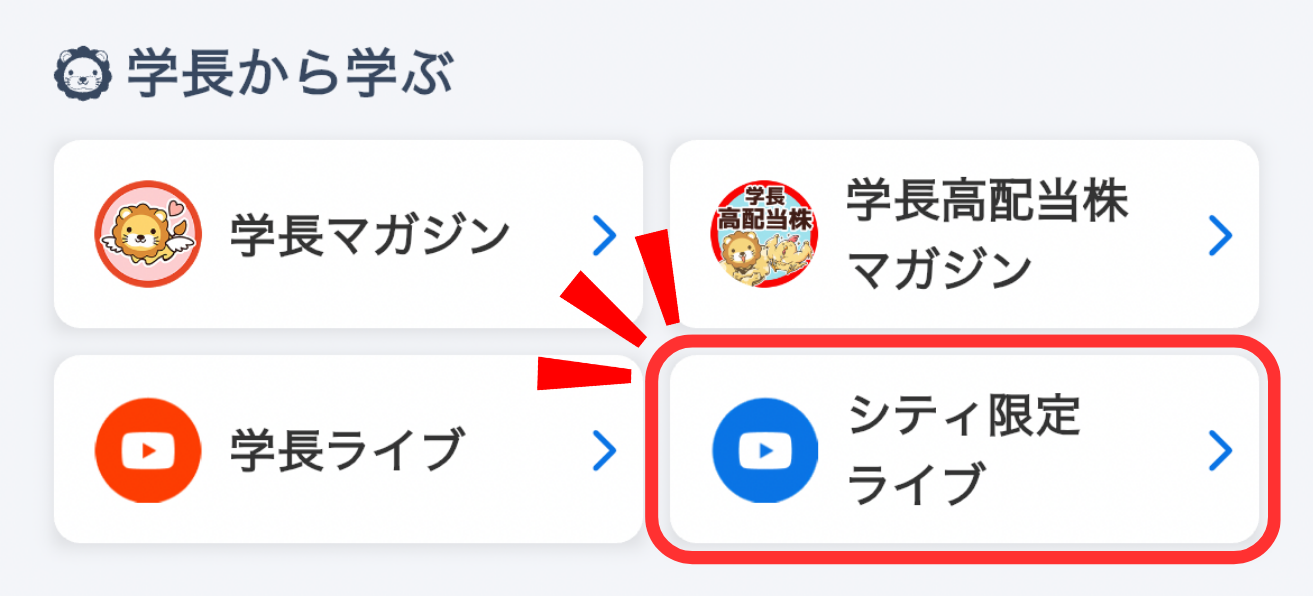Open the 学長マガジン card
Screen dimensions: 1313x596
click(x=348, y=235)
